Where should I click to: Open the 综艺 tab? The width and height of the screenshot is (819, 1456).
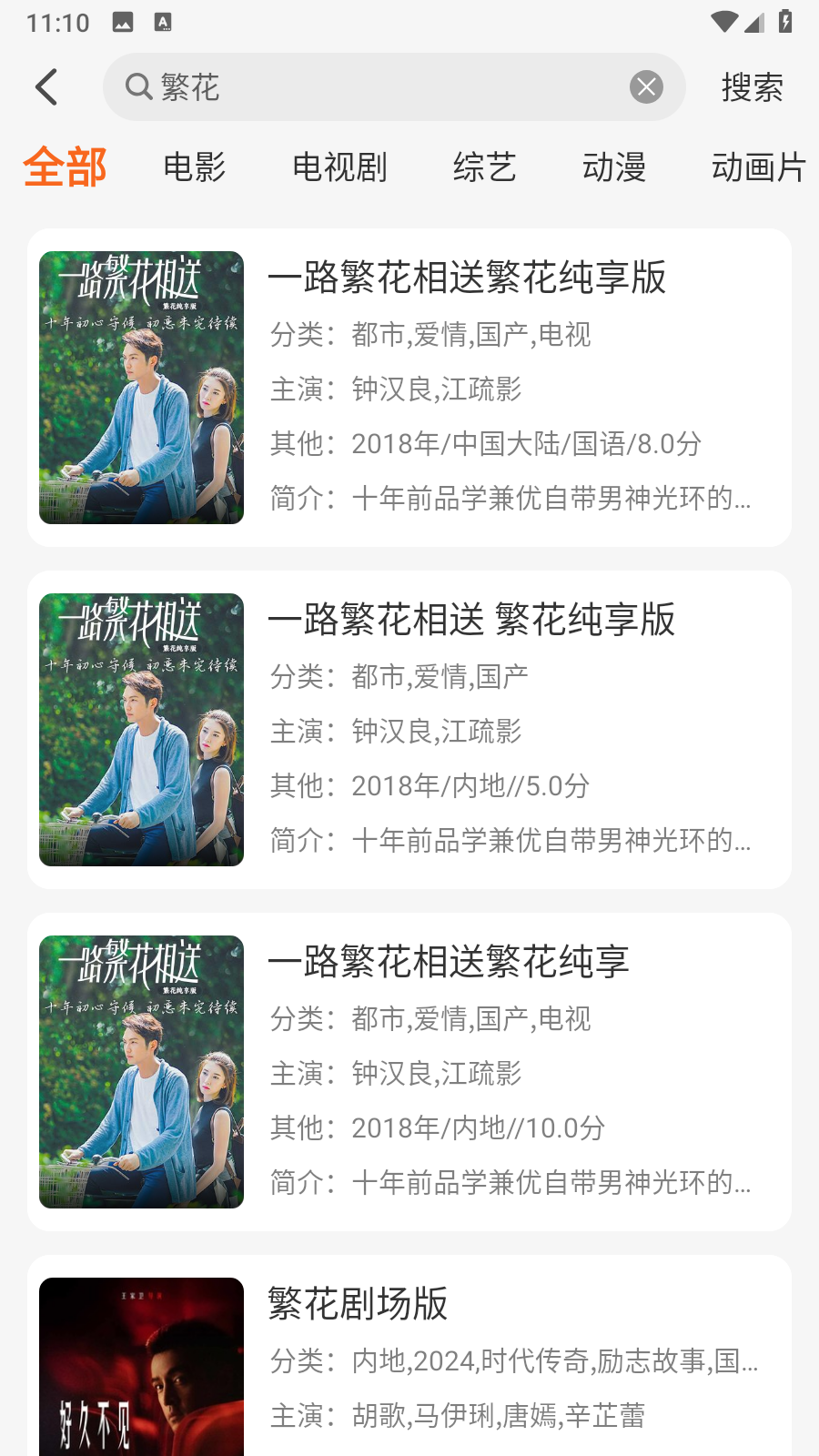pos(484,167)
